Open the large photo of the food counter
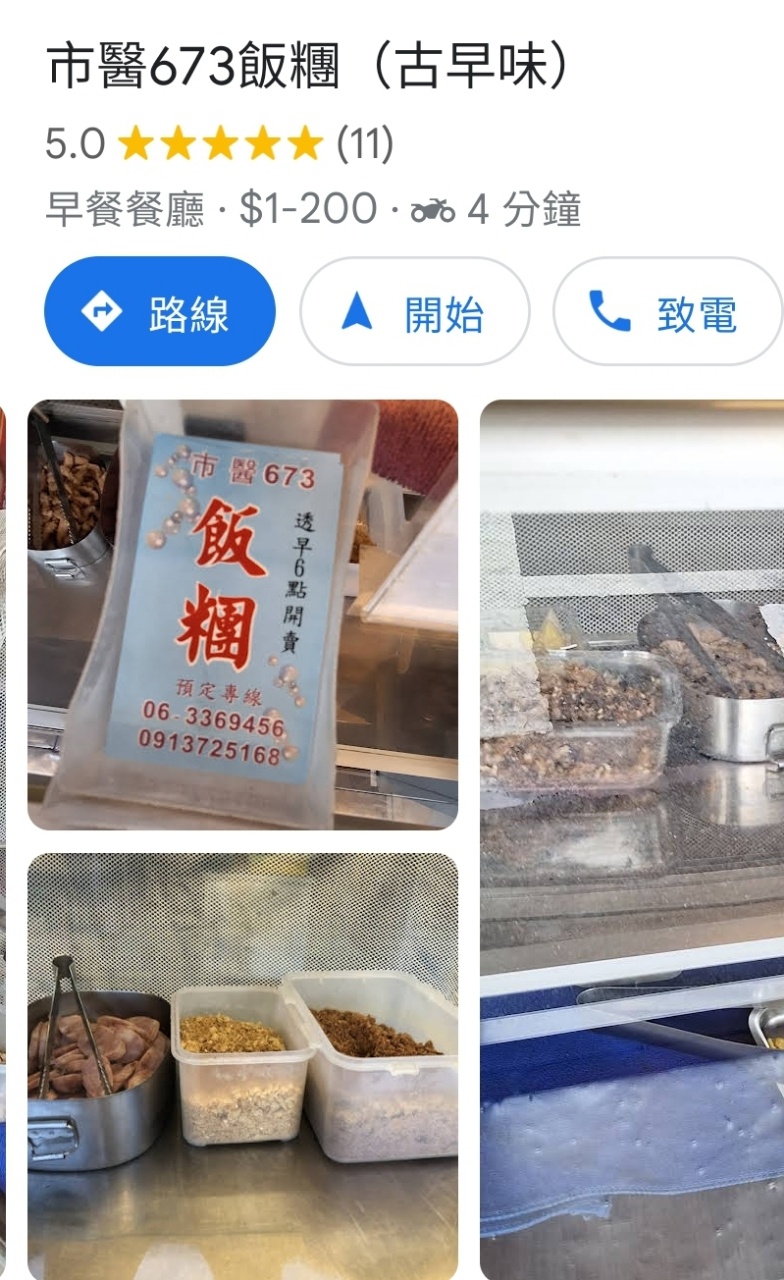The image size is (784, 1280). coord(632,840)
